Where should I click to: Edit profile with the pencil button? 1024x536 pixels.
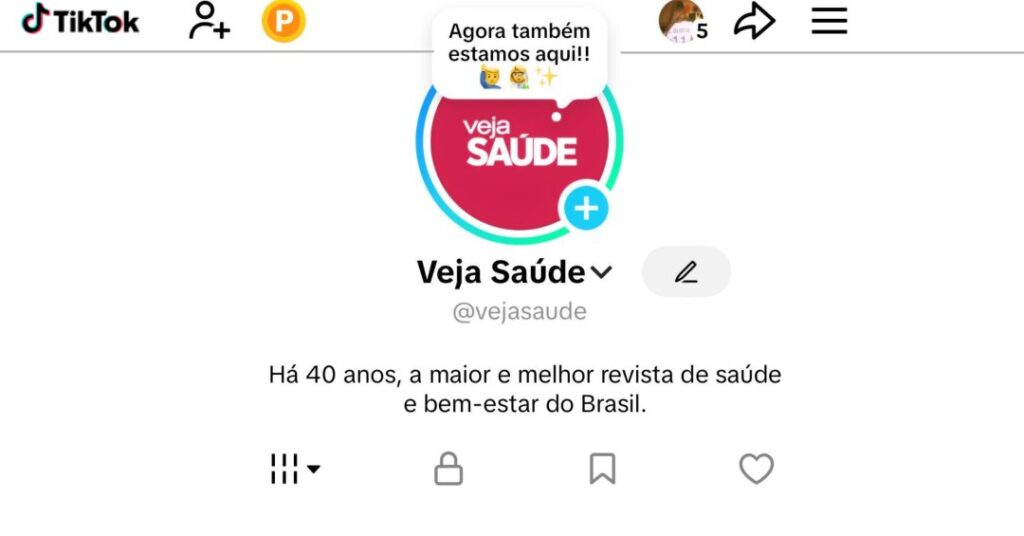(686, 272)
